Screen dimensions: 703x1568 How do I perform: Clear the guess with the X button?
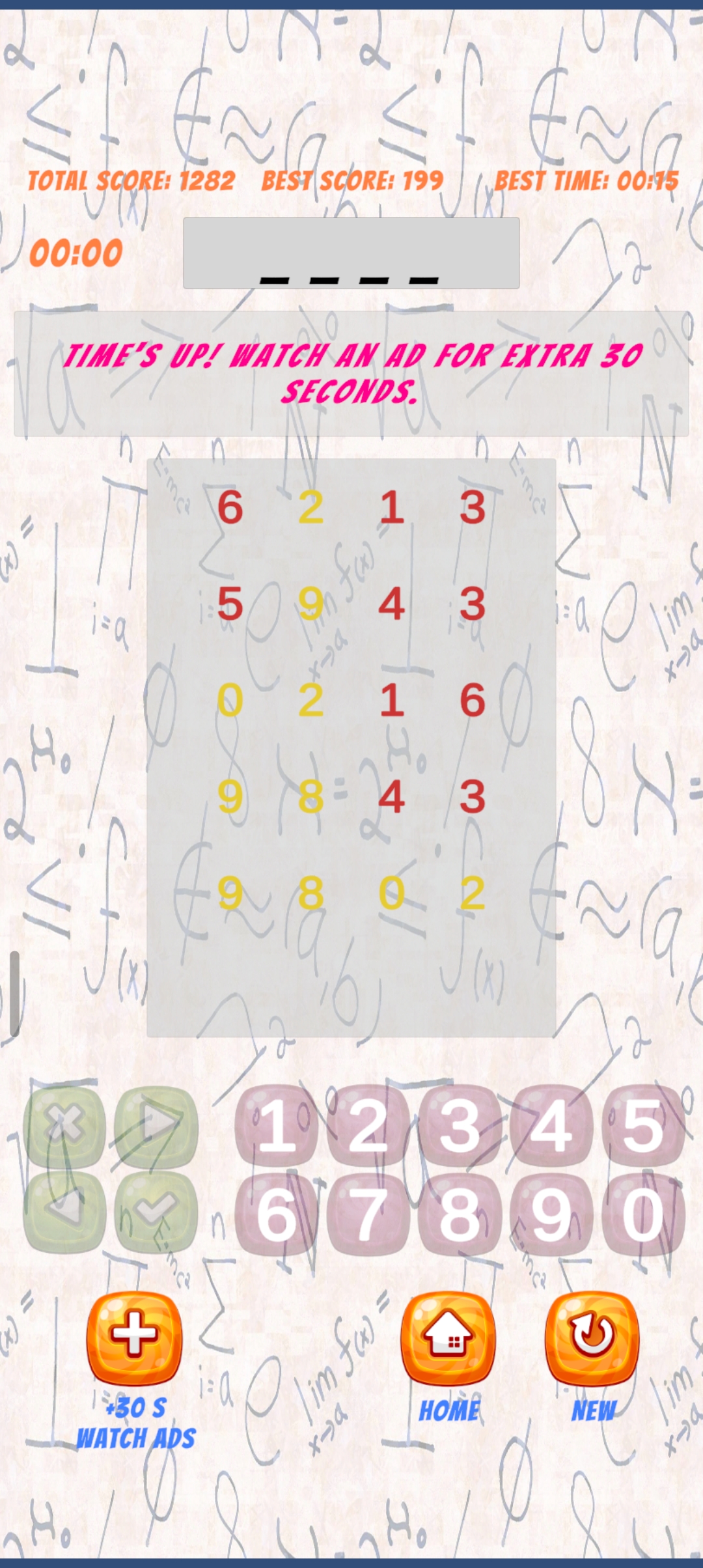tap(64, 1126)
